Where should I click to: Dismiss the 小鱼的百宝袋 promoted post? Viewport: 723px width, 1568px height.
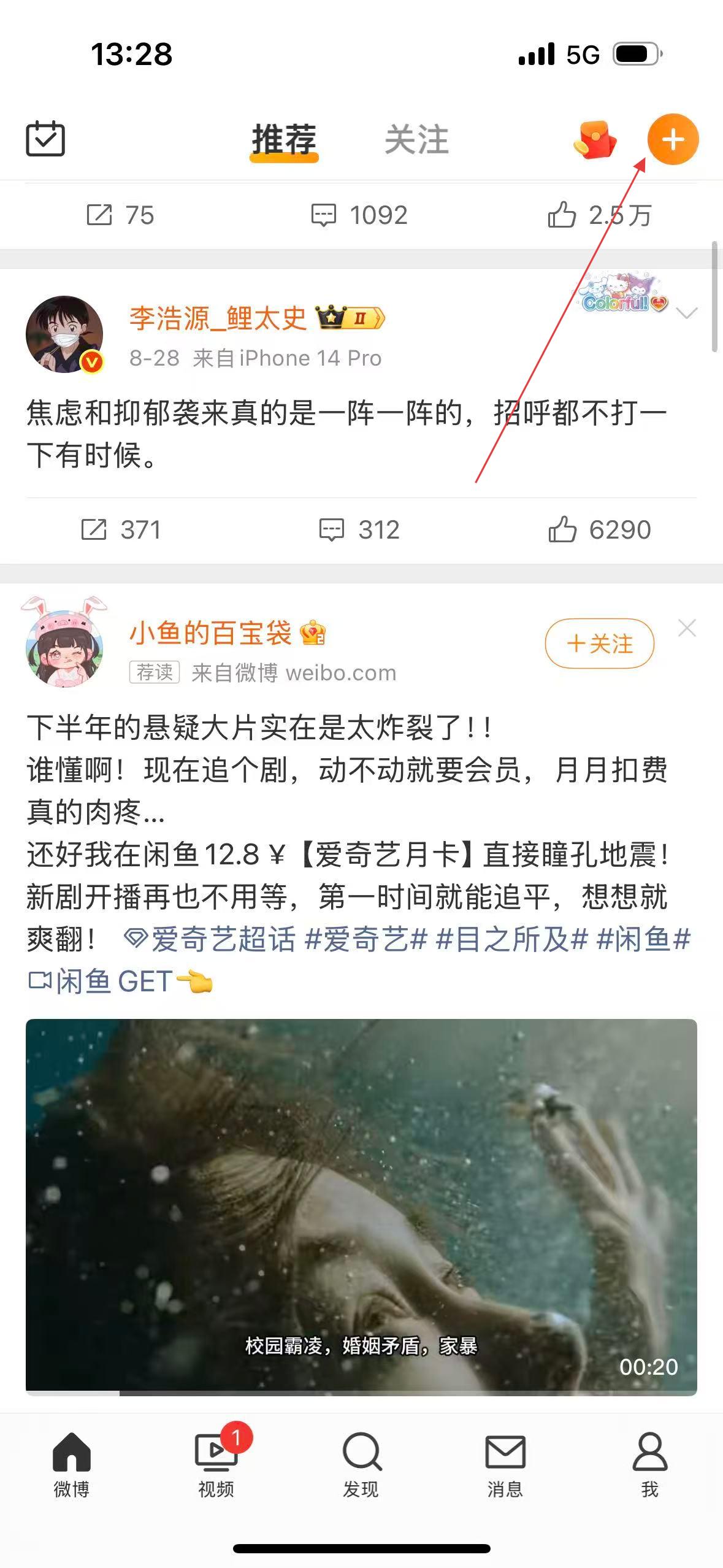(x=687, y=628)
